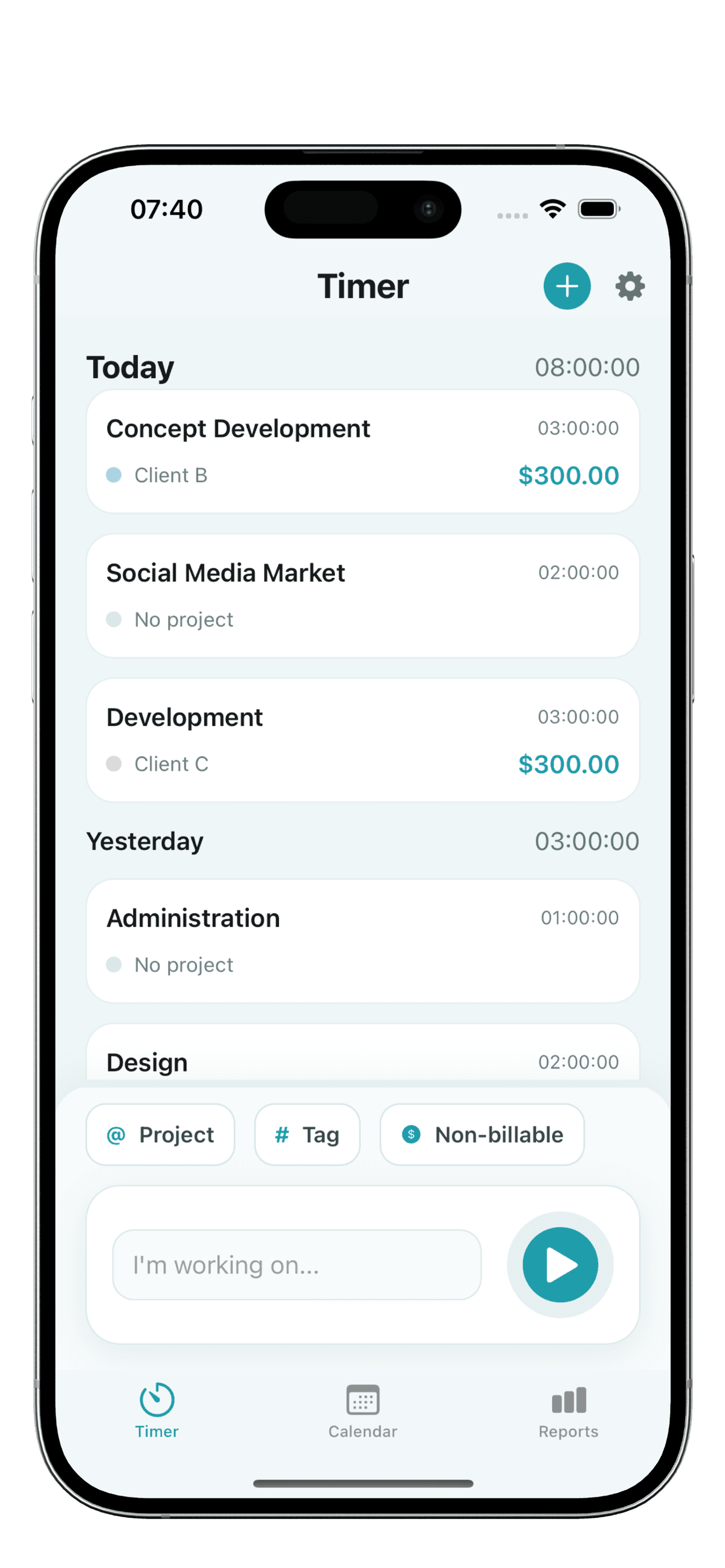Start the timer with the play button
This screenshot has height=1568, width=725.
pyautogui.click(x=560, y=1265)
